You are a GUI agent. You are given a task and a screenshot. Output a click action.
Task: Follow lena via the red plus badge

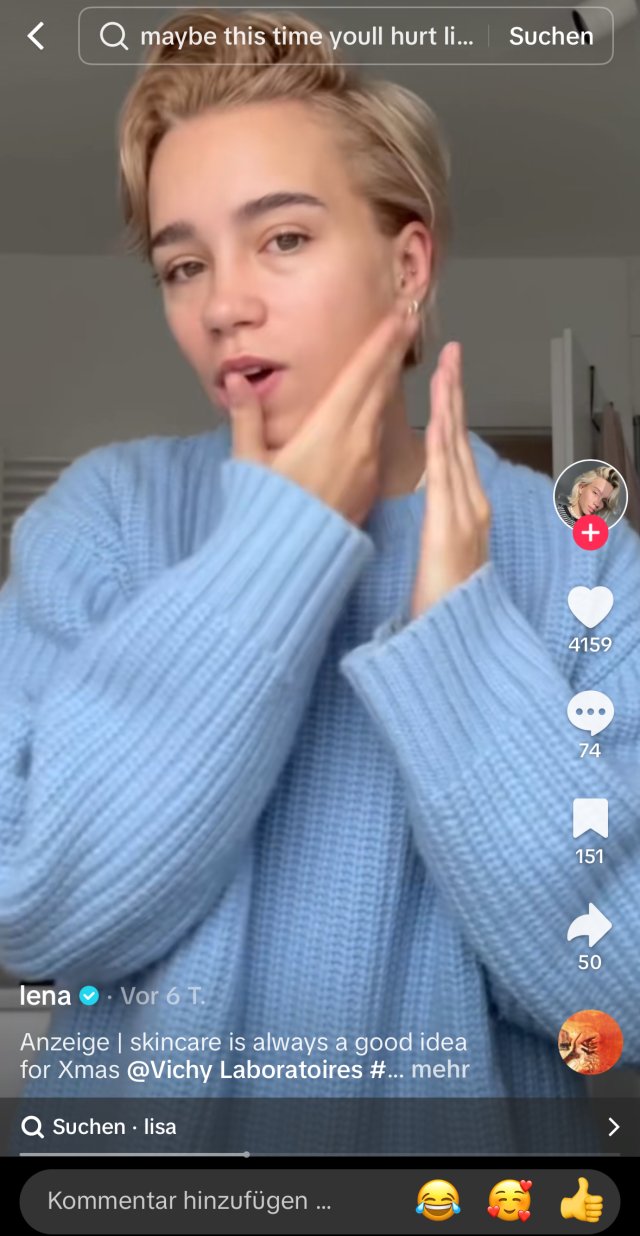point(590,533)
